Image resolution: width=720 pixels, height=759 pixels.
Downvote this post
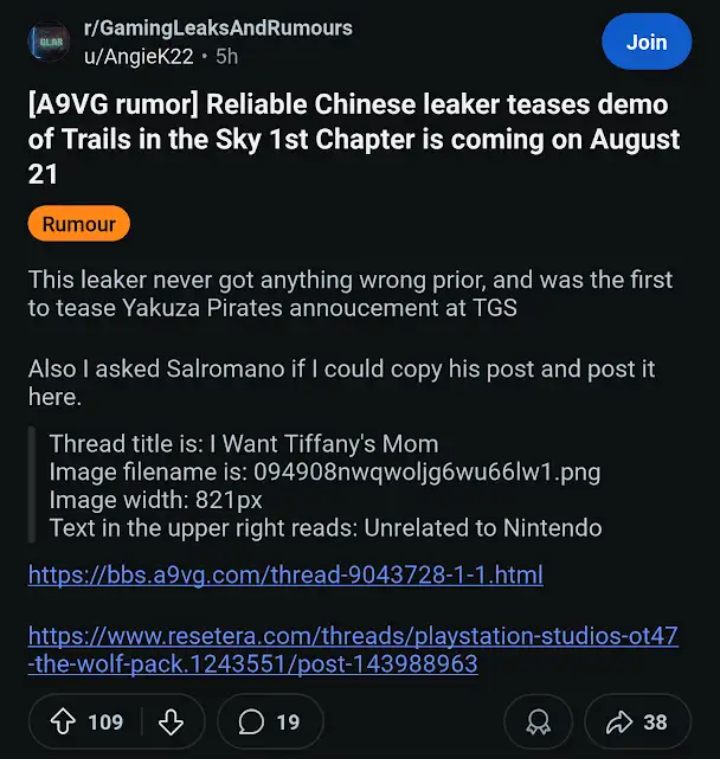pos(171,722)
